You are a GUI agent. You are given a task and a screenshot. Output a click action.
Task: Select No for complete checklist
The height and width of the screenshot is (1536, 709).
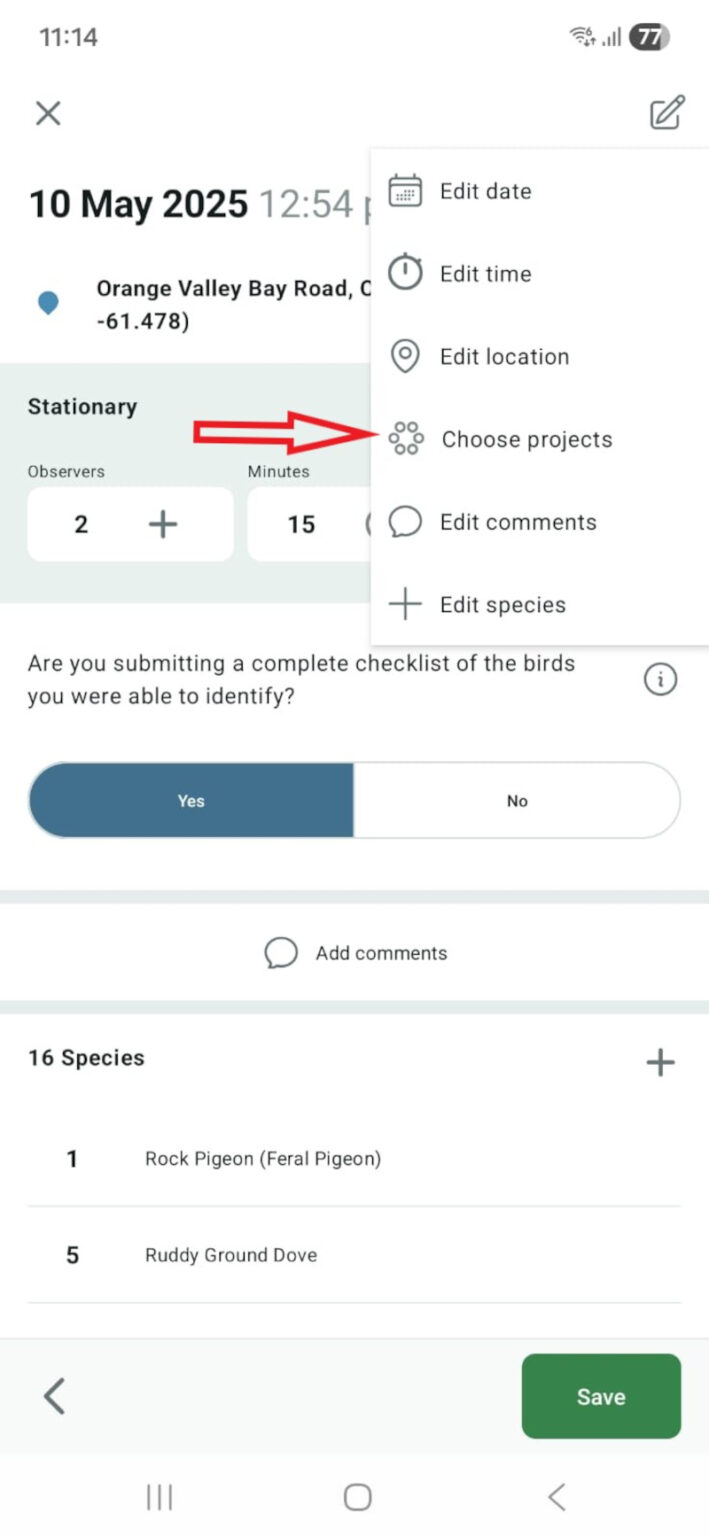(x=517, y=801)
